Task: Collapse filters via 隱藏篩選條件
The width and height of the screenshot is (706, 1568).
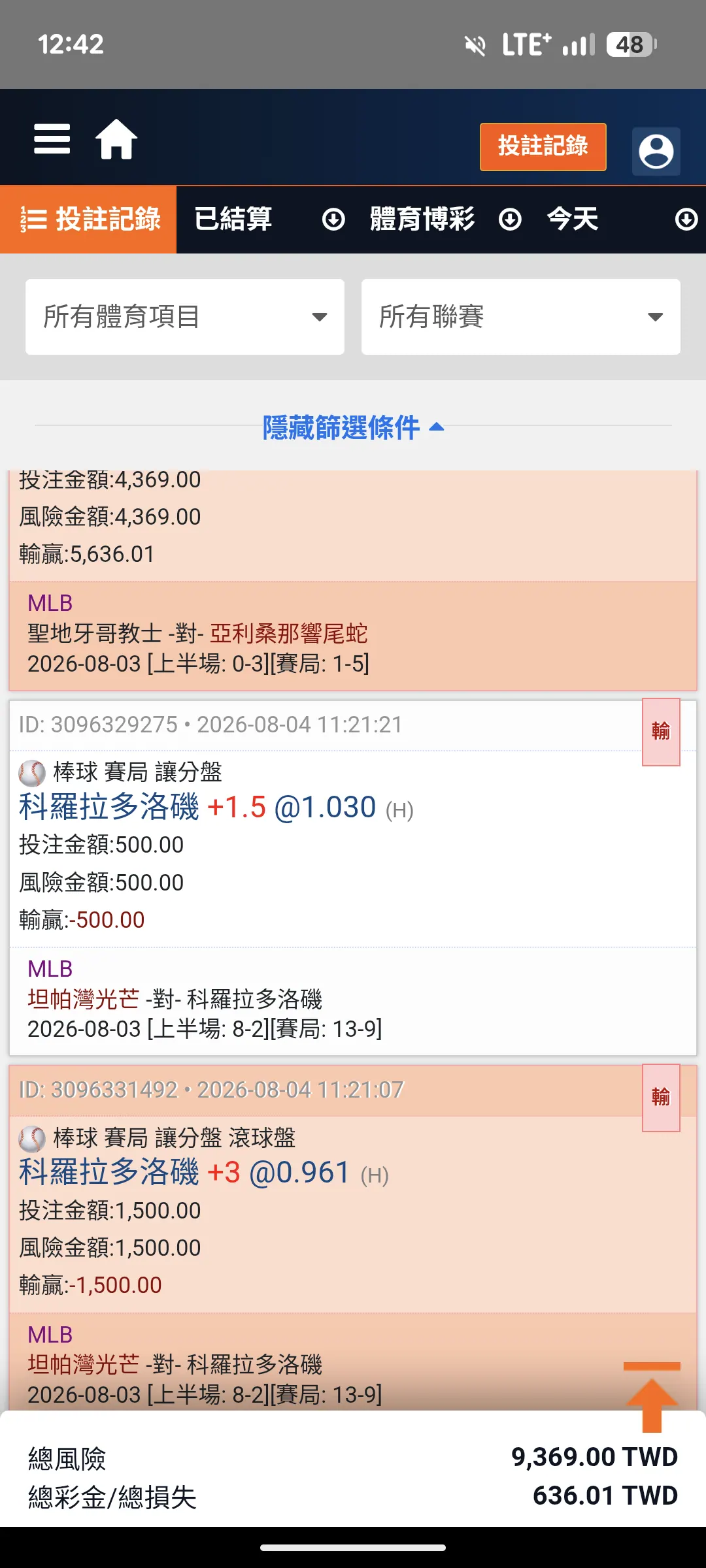Action: pos(354,428)
